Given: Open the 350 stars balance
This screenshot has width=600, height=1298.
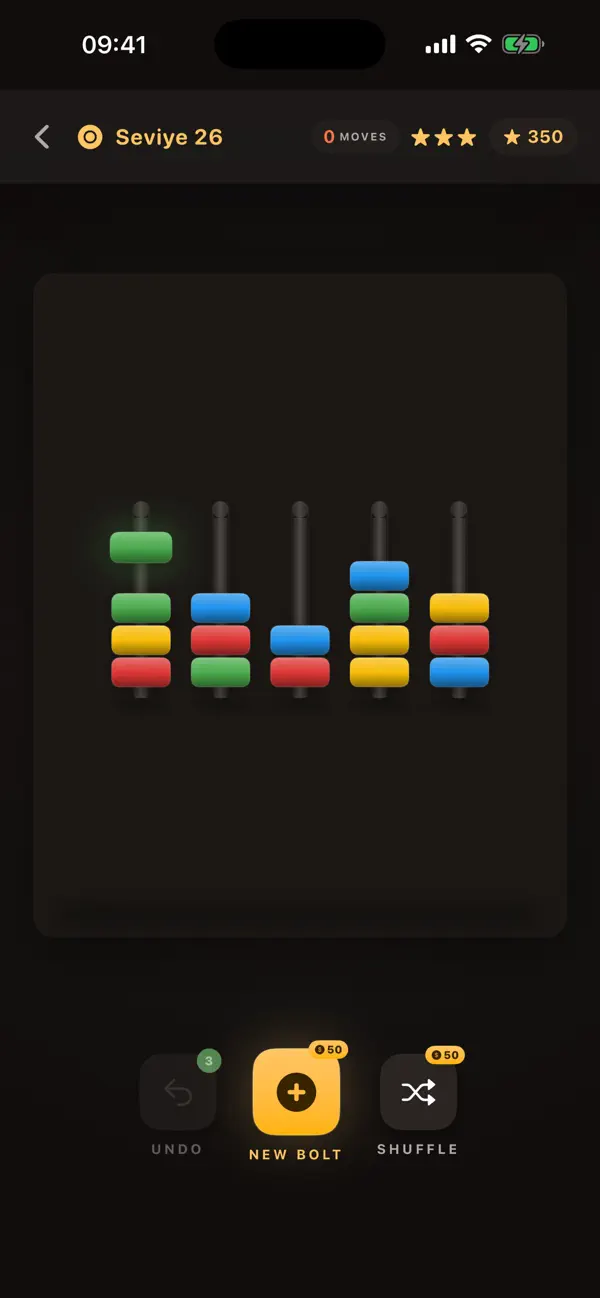Looking at the screenshot, I should [534, 137].
